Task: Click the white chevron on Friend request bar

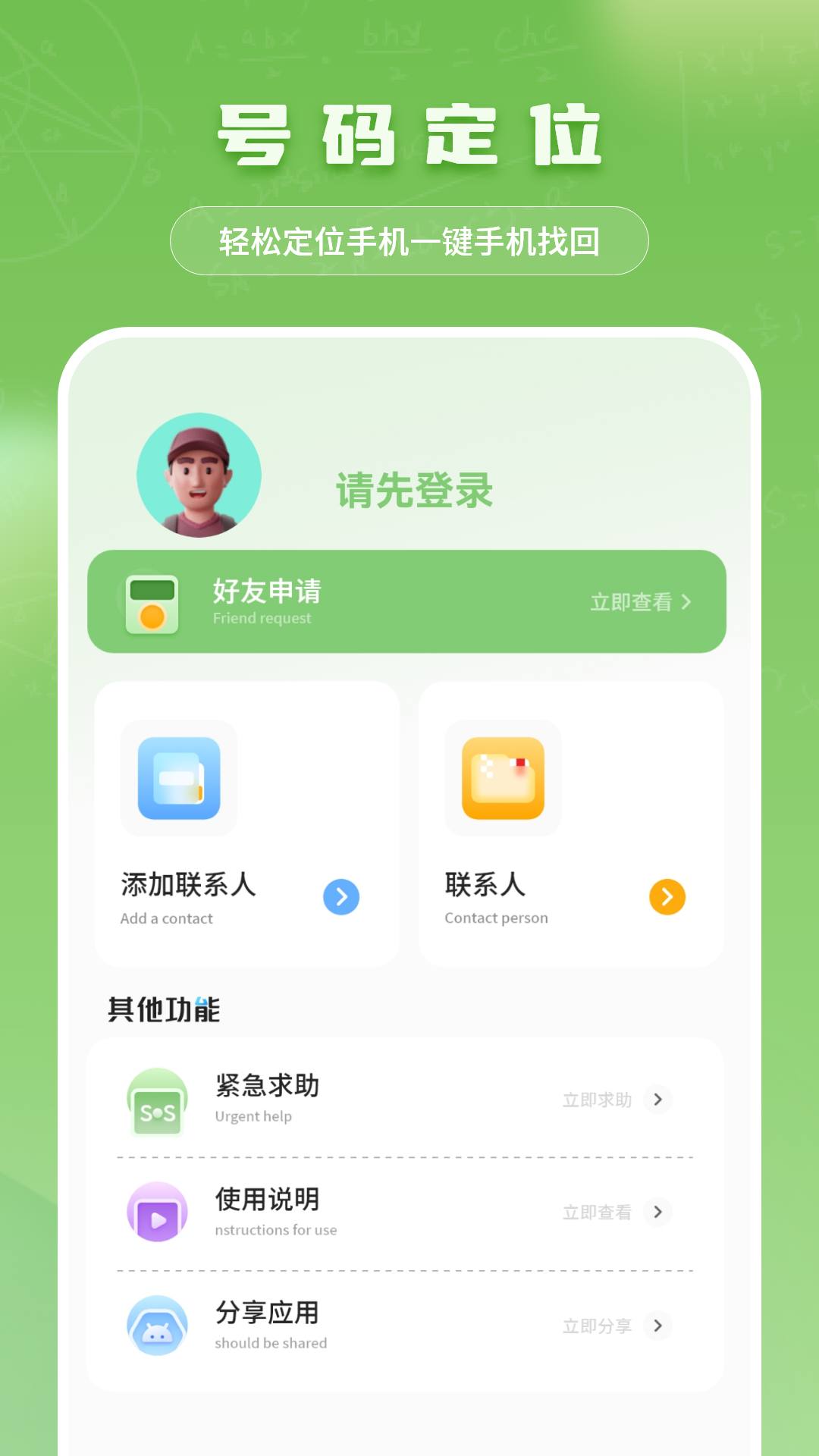Action: (689, 601)
